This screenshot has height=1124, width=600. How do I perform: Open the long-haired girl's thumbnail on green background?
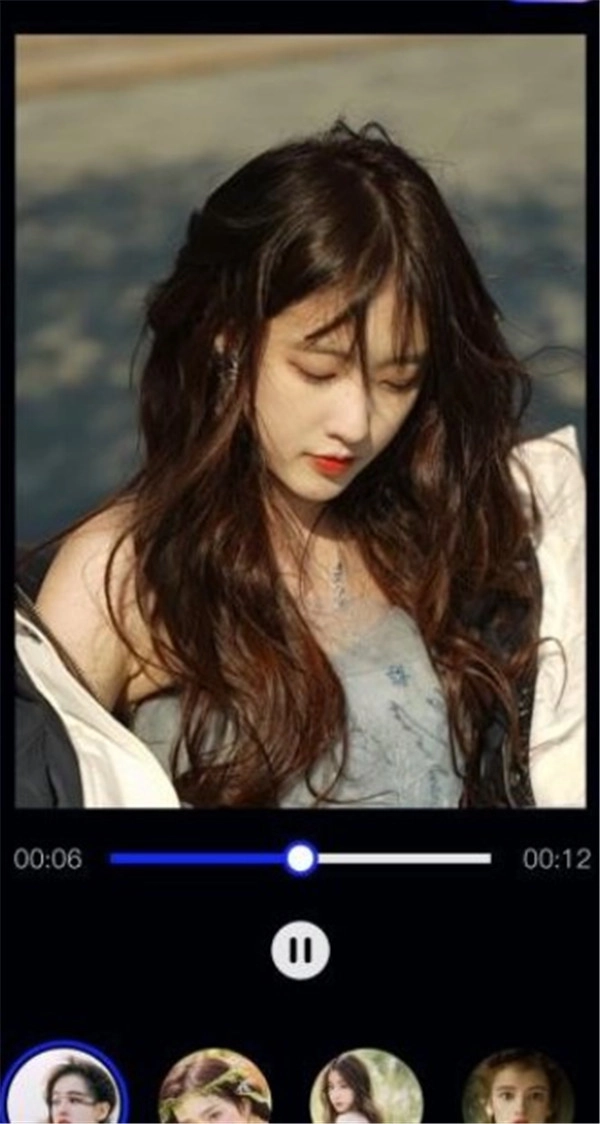365,1092
